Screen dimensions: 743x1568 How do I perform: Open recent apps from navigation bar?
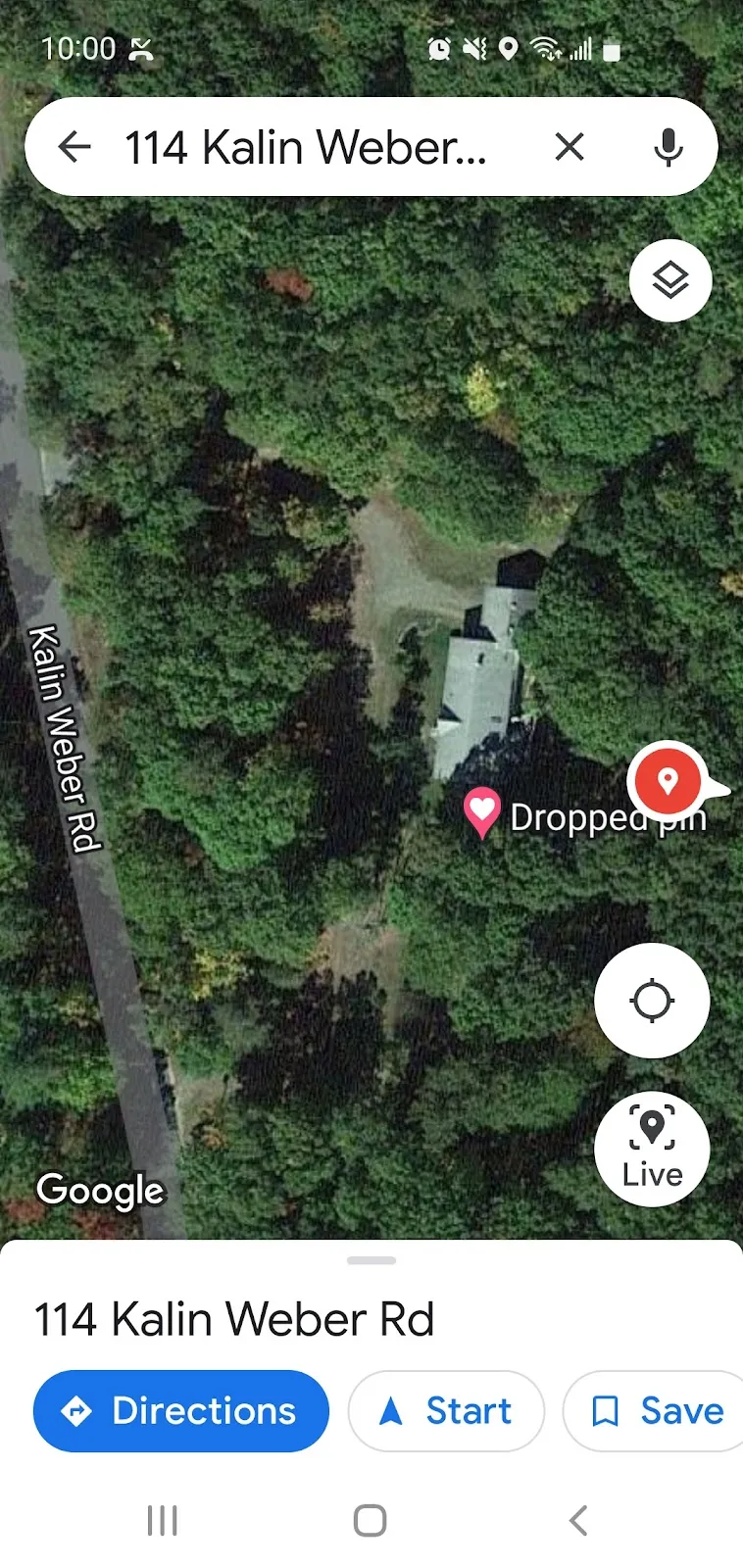(x=162, y=1521)
